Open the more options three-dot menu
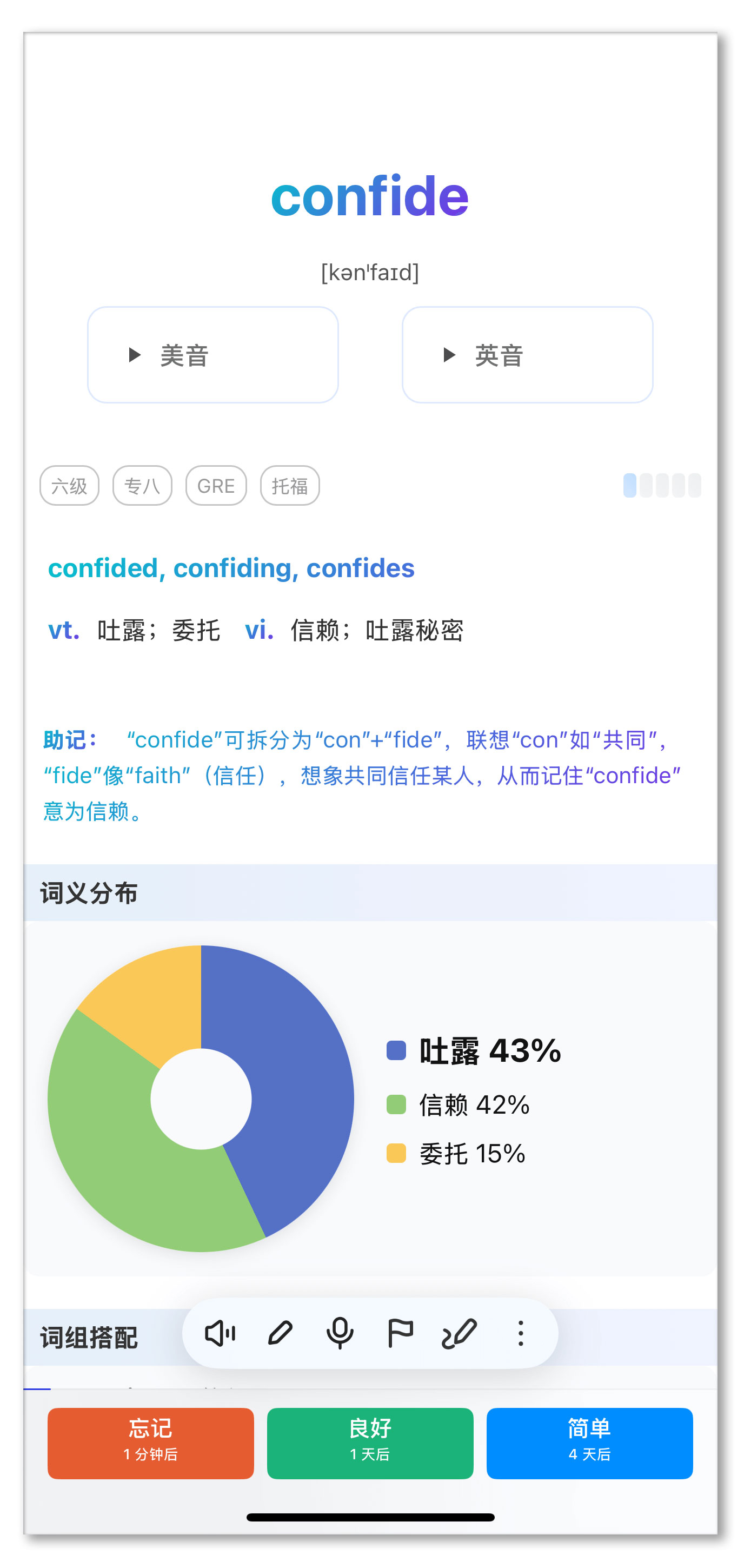Image resolution: width=744 pixels, height=1568 pixels. click(x=521, y=1334)
